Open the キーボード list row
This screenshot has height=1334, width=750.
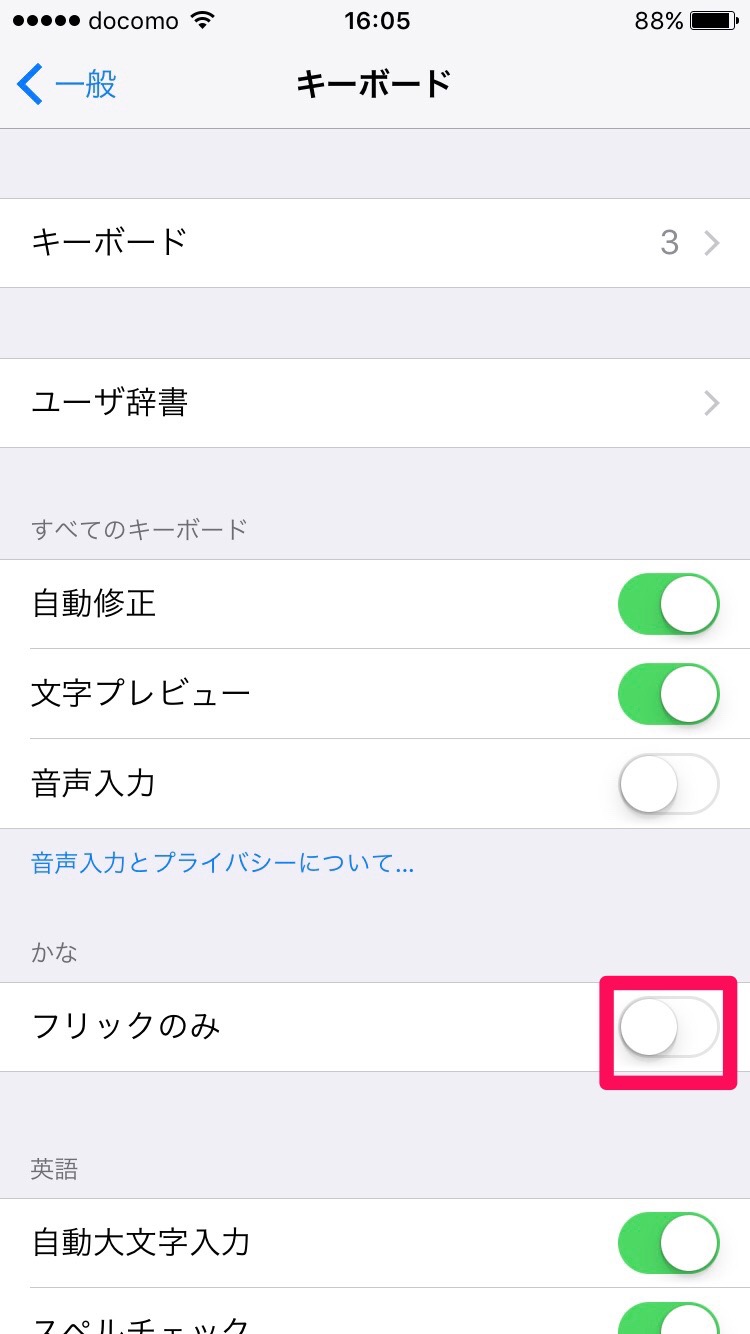[375, 243]
